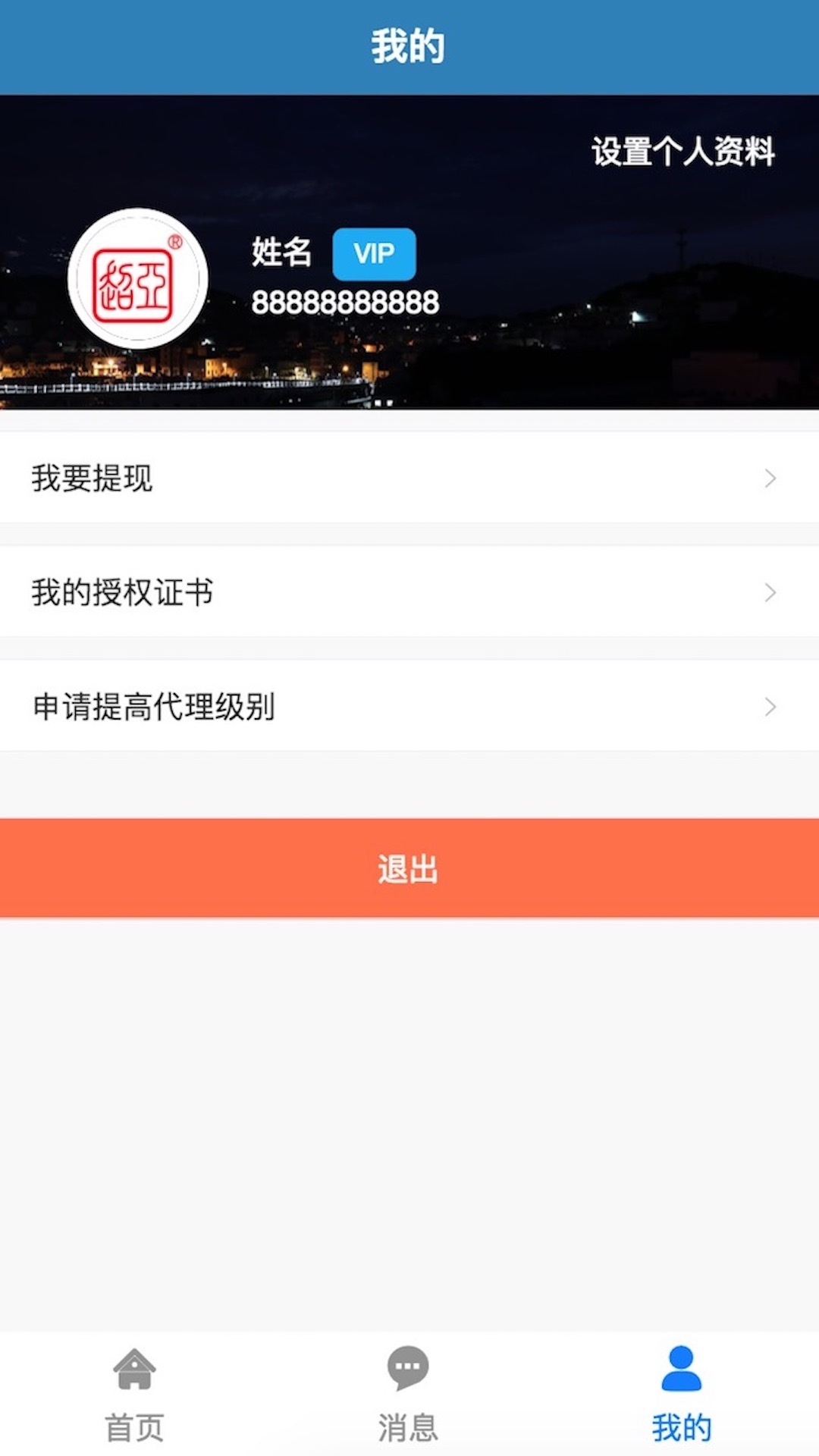Select the 我的 tab
Image resolution: width=819 pixels, height=1456 pixels.
[x=682, y=1395]
